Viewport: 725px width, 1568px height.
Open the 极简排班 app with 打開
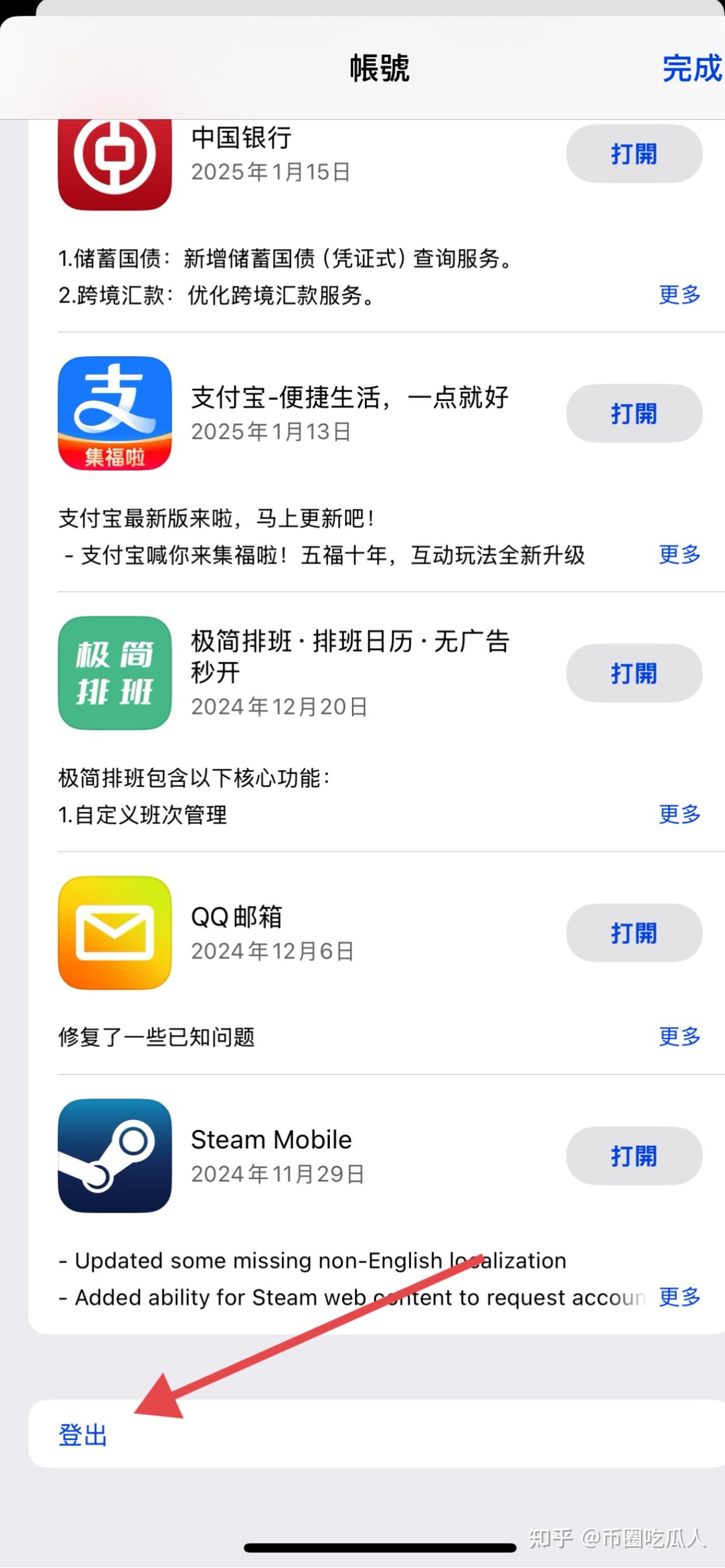tap(634, 674)
